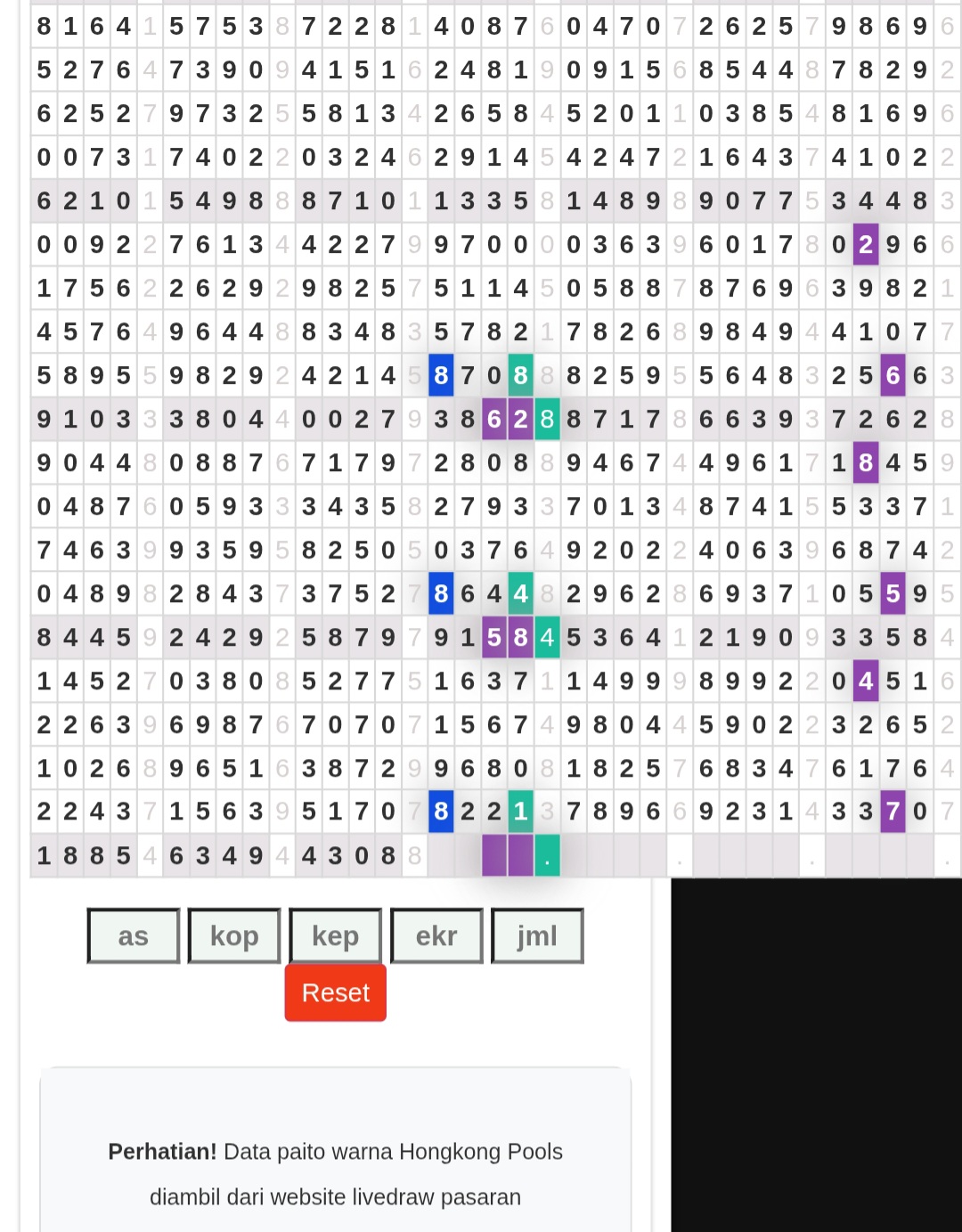Viewport: 962px width, 1232px height.
Task: Select the 'jml' column button
Action: 537,935
